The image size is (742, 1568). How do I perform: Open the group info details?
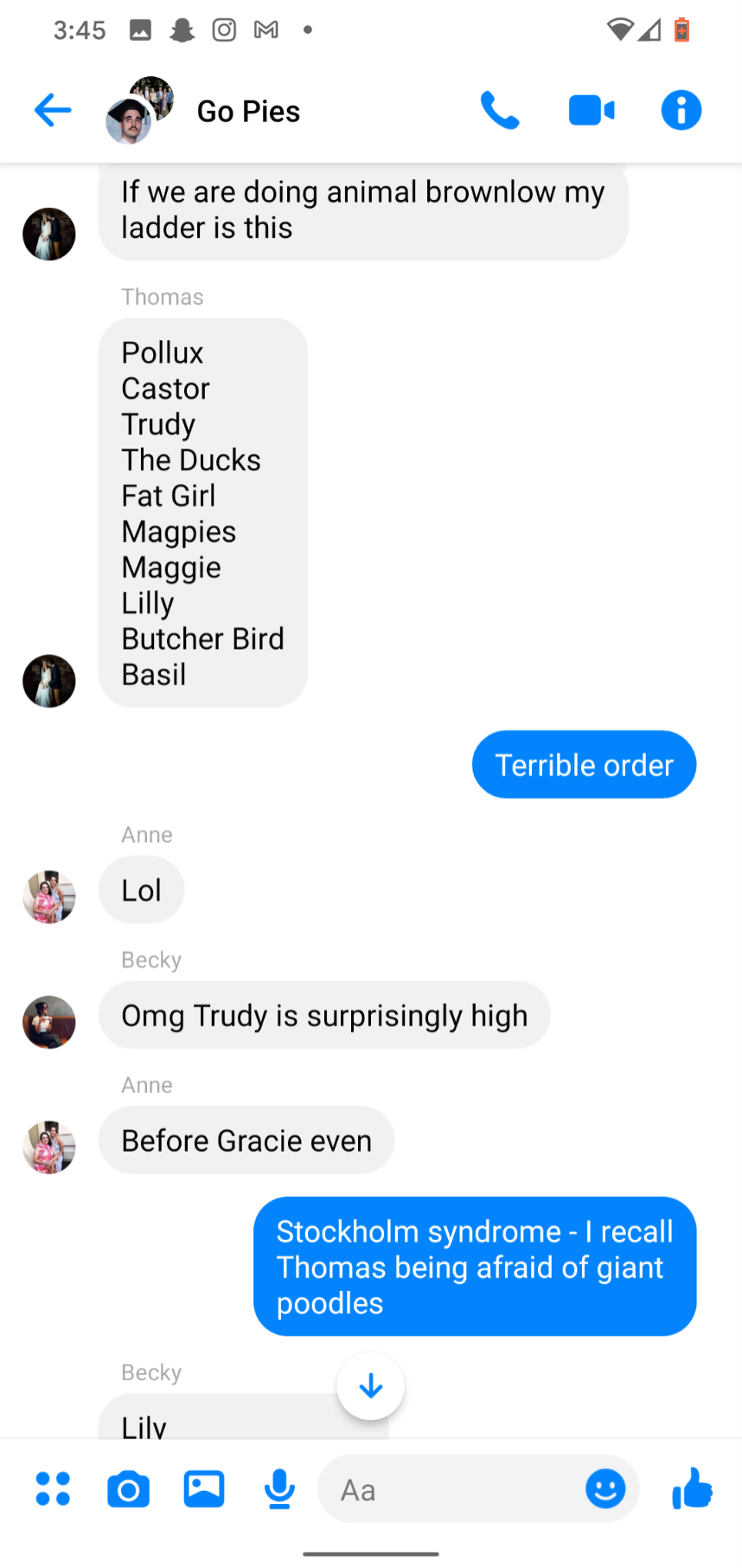[x=681, y=111]
